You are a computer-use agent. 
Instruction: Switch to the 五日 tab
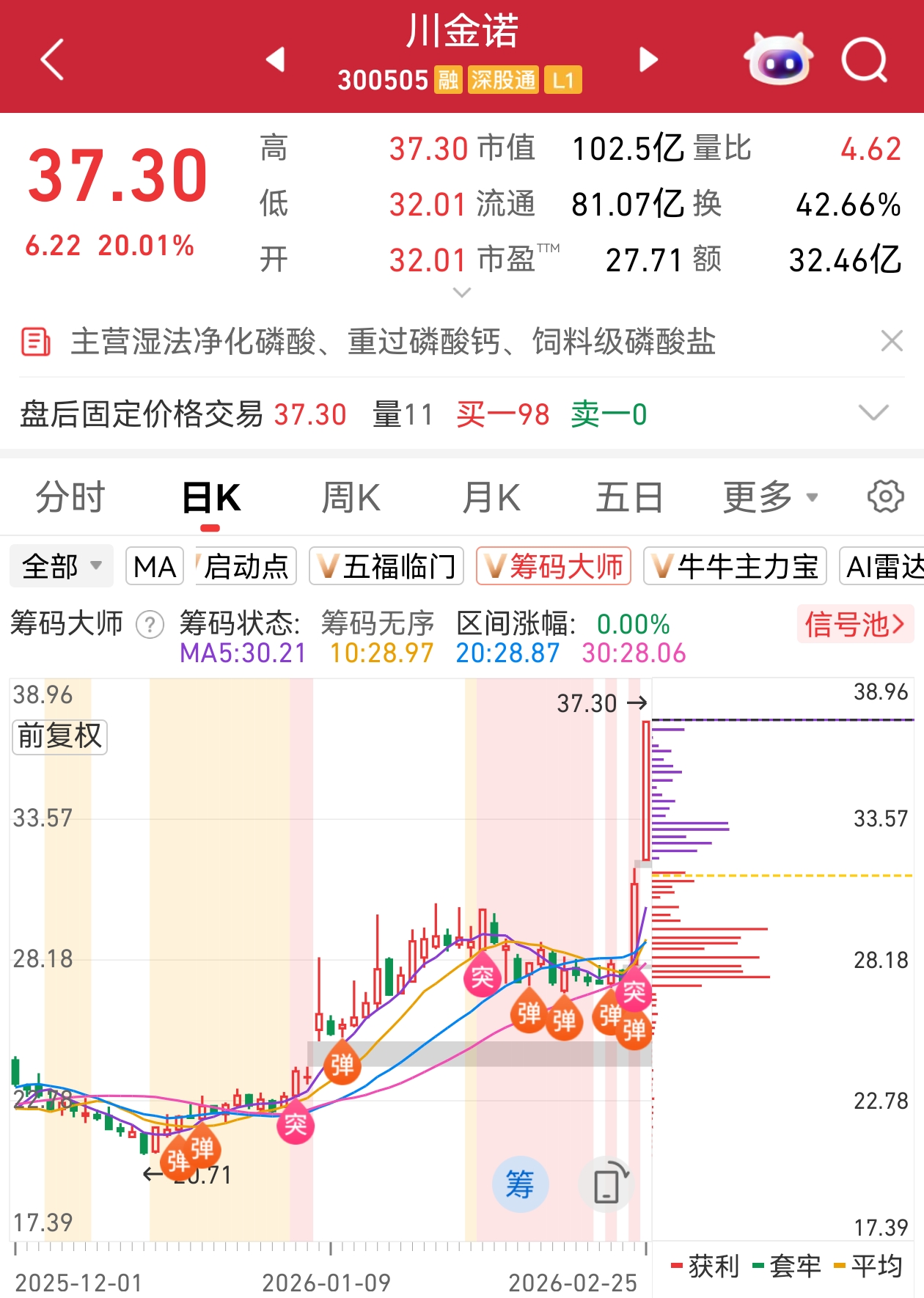tap(629, 498)
